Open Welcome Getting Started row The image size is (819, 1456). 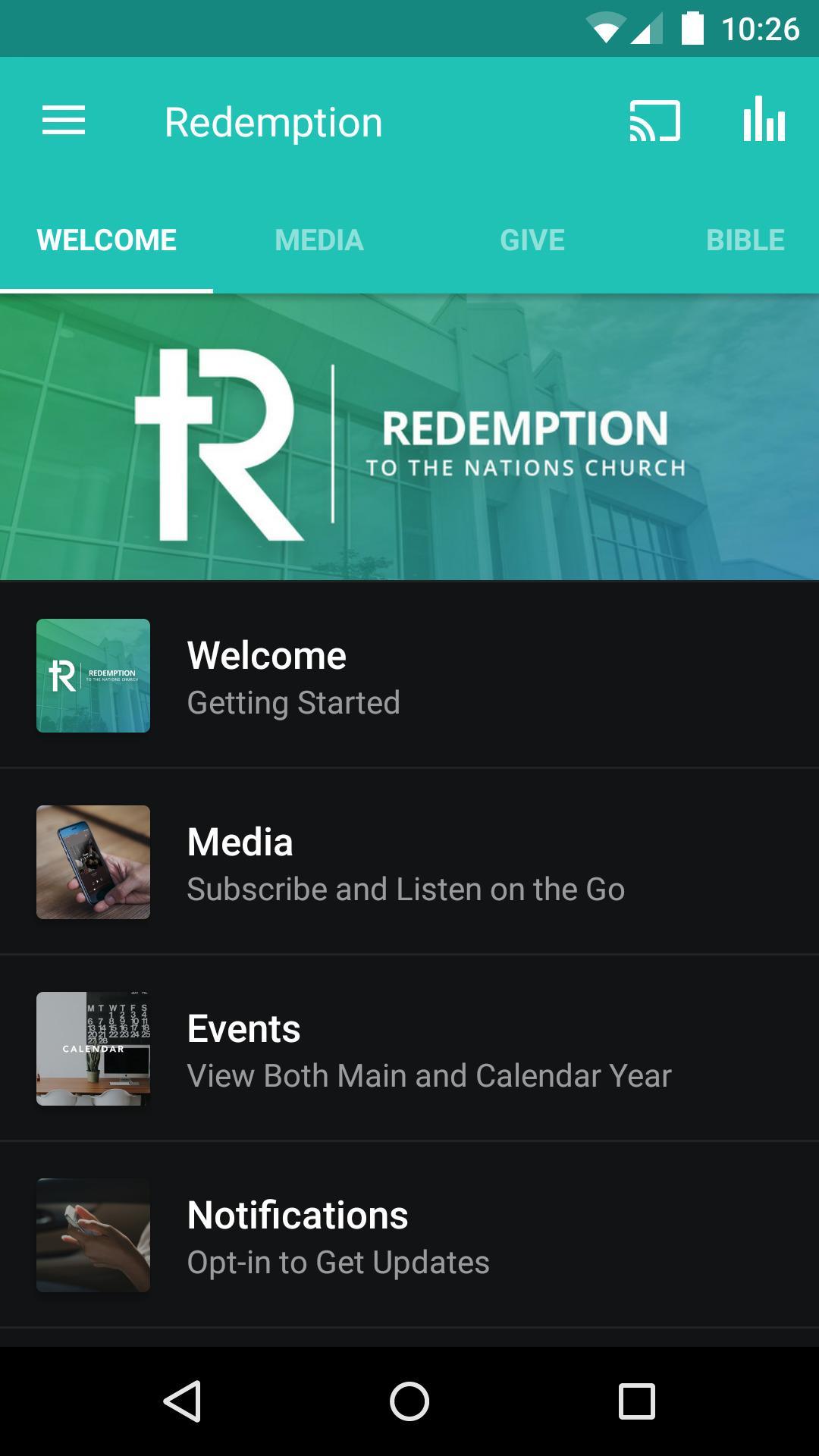pyautogui.click(x=409, y=676)
